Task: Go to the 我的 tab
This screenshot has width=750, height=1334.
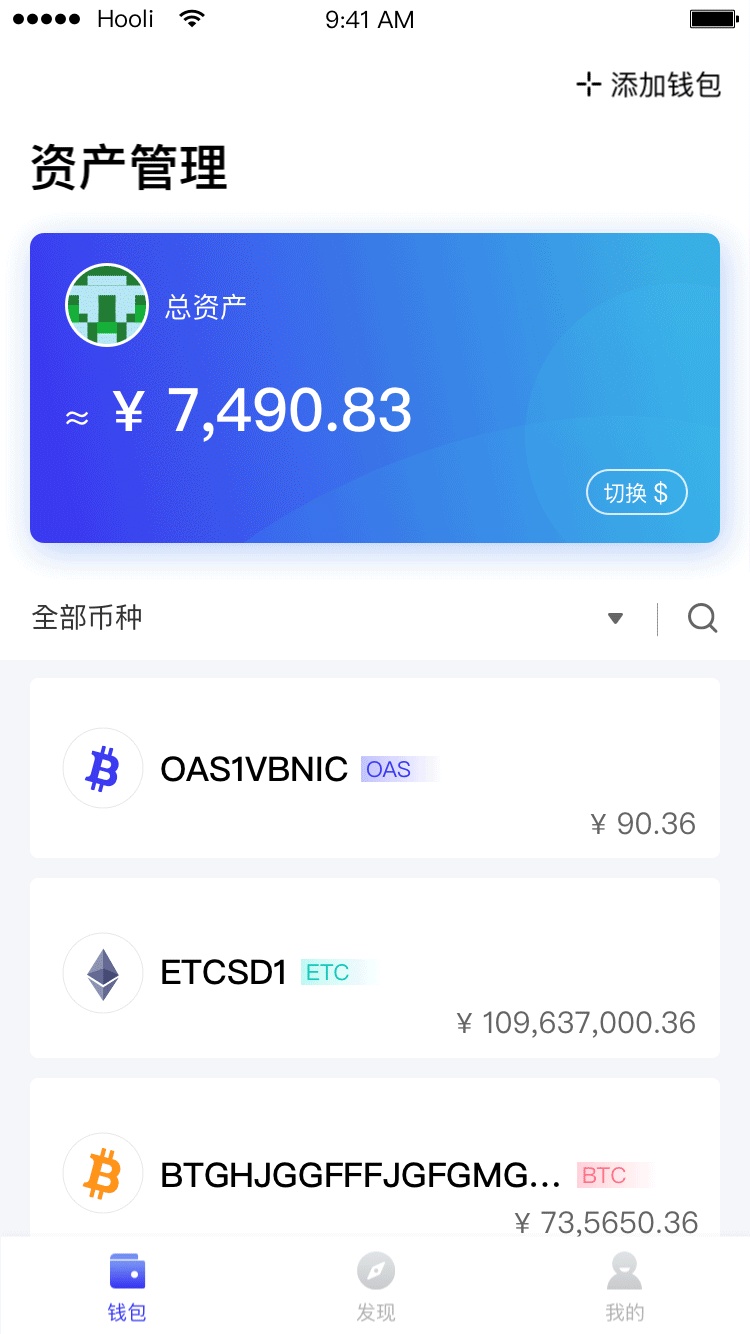Action: [625, 1286]
